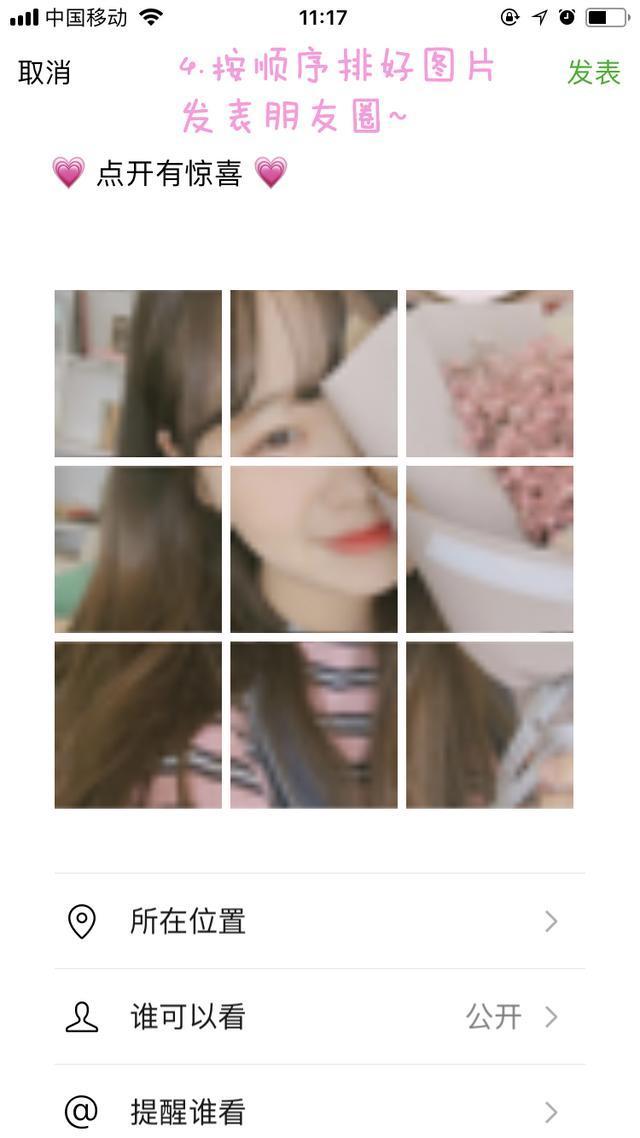Viewport: 640px width, 1138px height.
Task: Open the 所在位置 location row
Action: point(320,921)
